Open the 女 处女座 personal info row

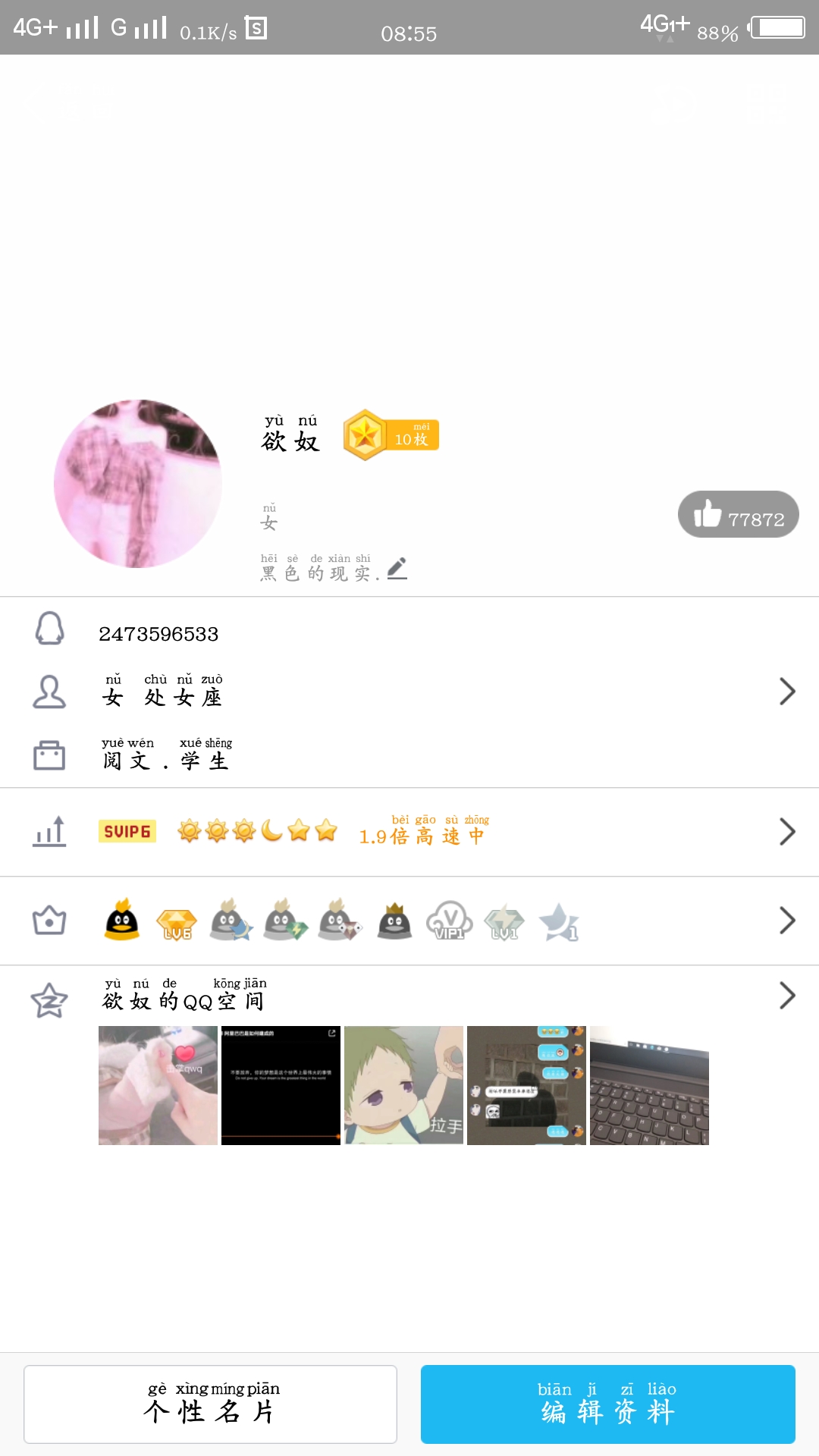pyautogui.click(x=409, y=692)
